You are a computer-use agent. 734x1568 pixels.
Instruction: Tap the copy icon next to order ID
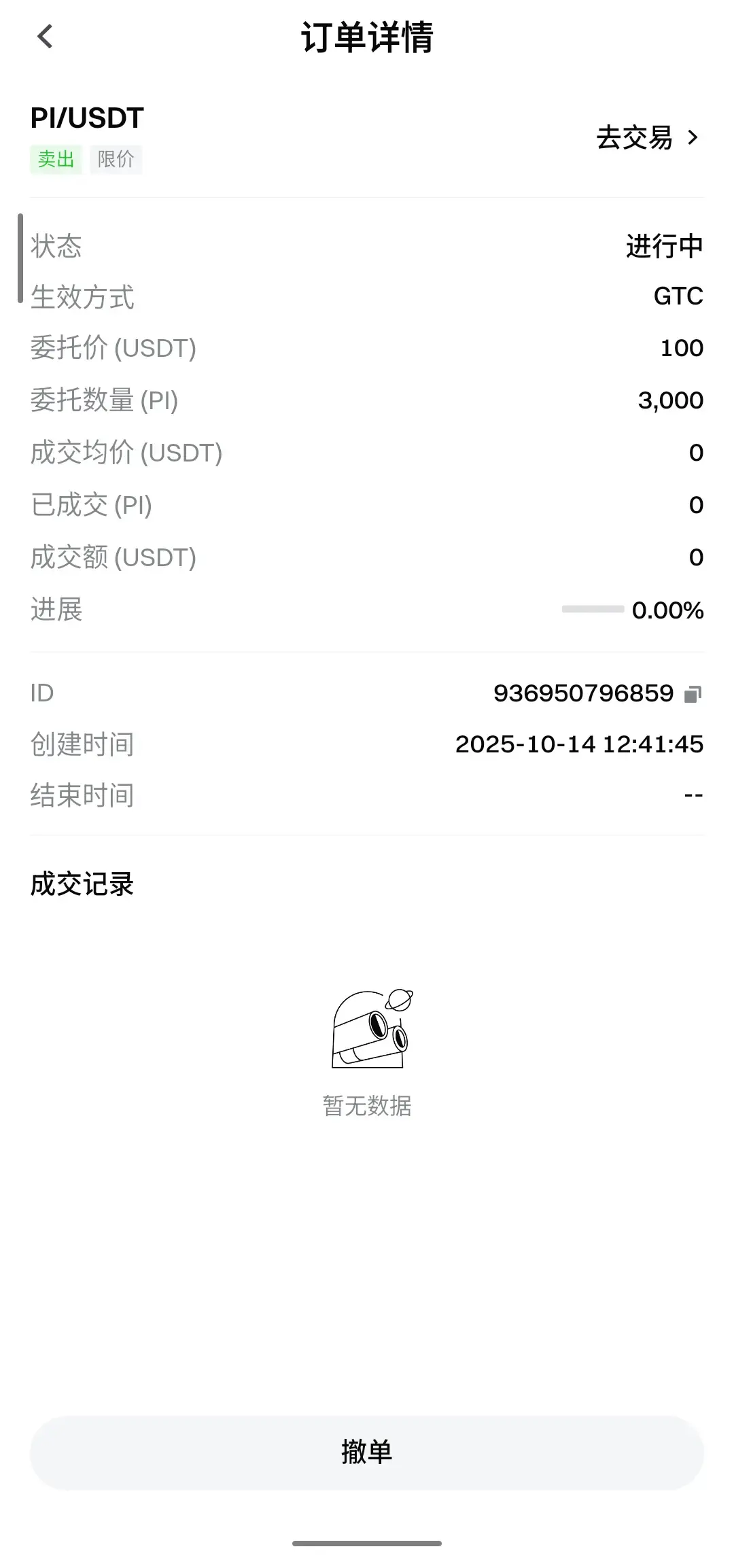pos(693,693)
